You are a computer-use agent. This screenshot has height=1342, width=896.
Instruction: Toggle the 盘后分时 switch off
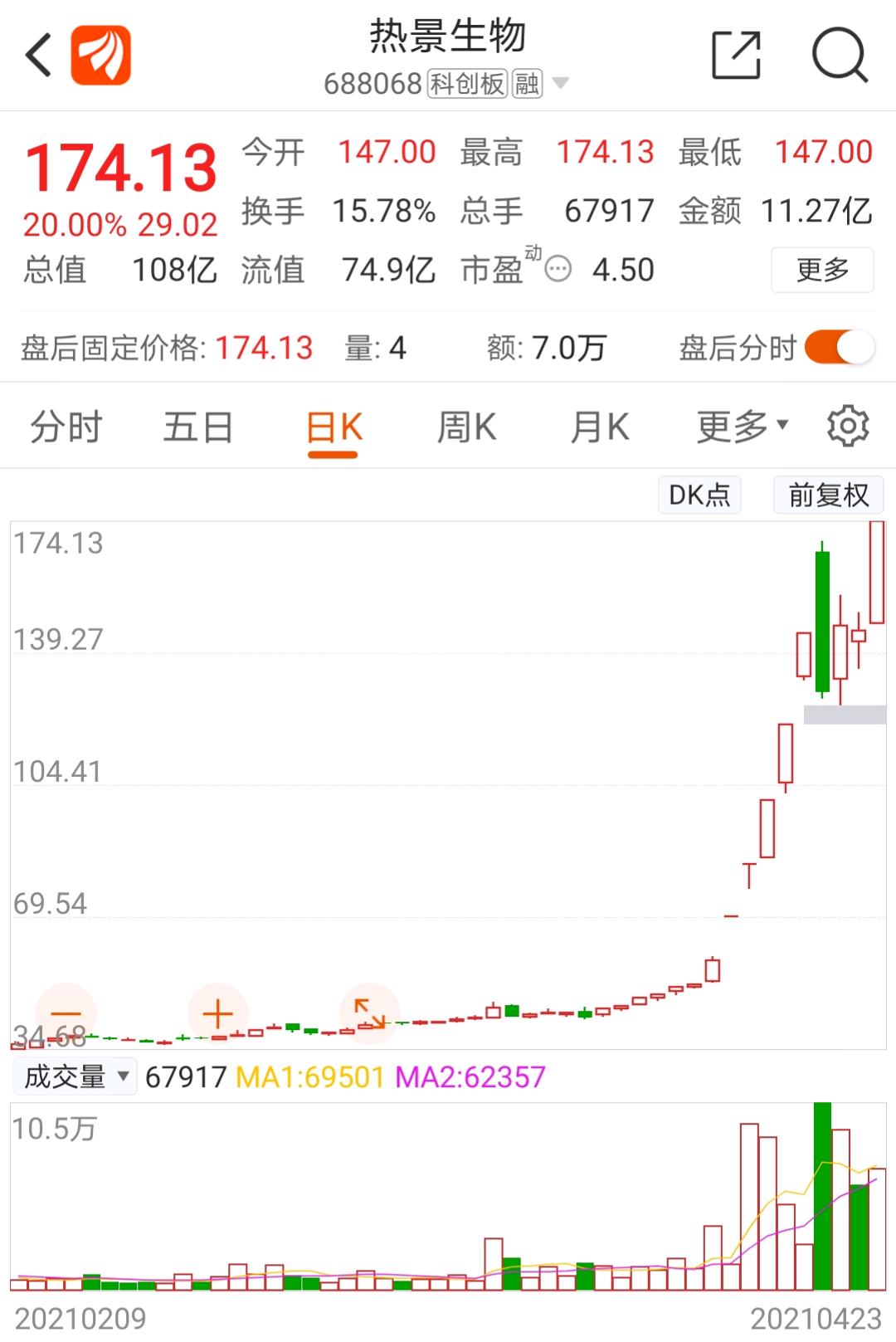[839, 348]
